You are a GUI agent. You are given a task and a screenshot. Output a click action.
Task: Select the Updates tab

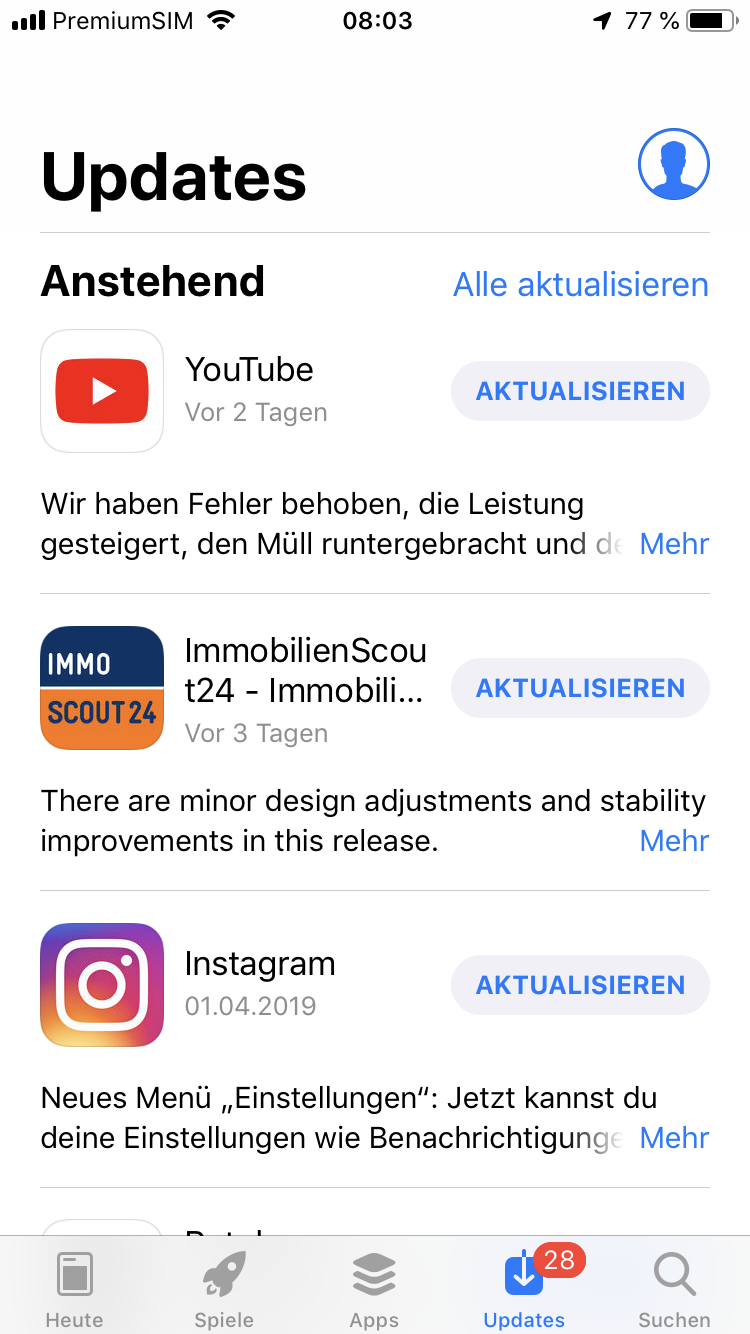pos(524,1288)
